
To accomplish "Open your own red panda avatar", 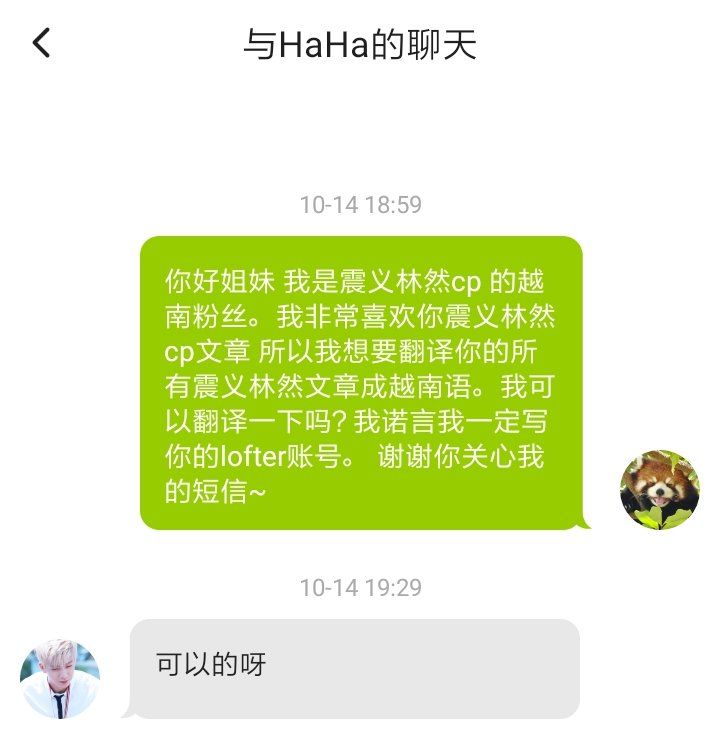I will (x=659, y=490).
